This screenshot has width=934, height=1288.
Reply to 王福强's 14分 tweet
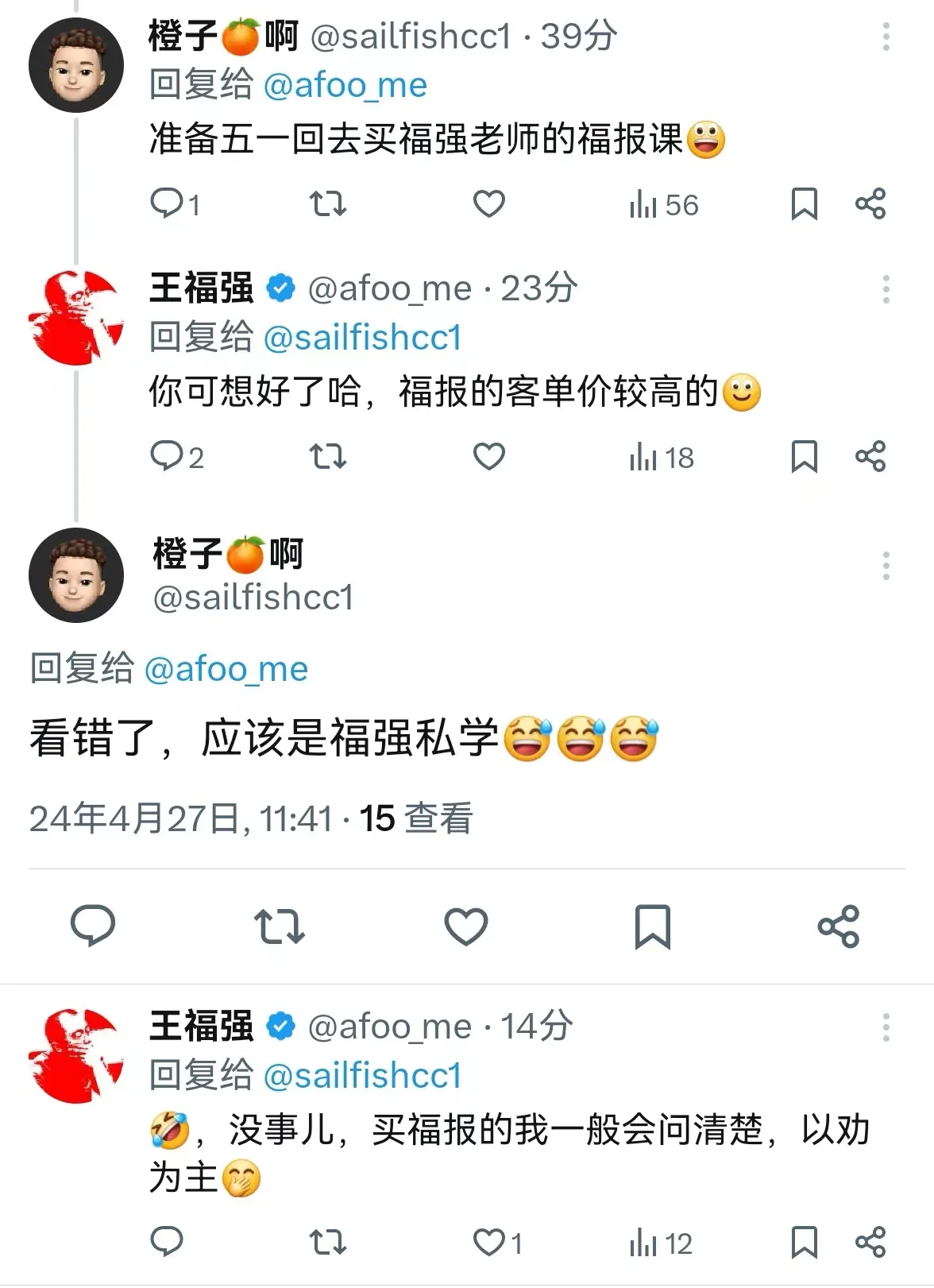coord(167,1242)
